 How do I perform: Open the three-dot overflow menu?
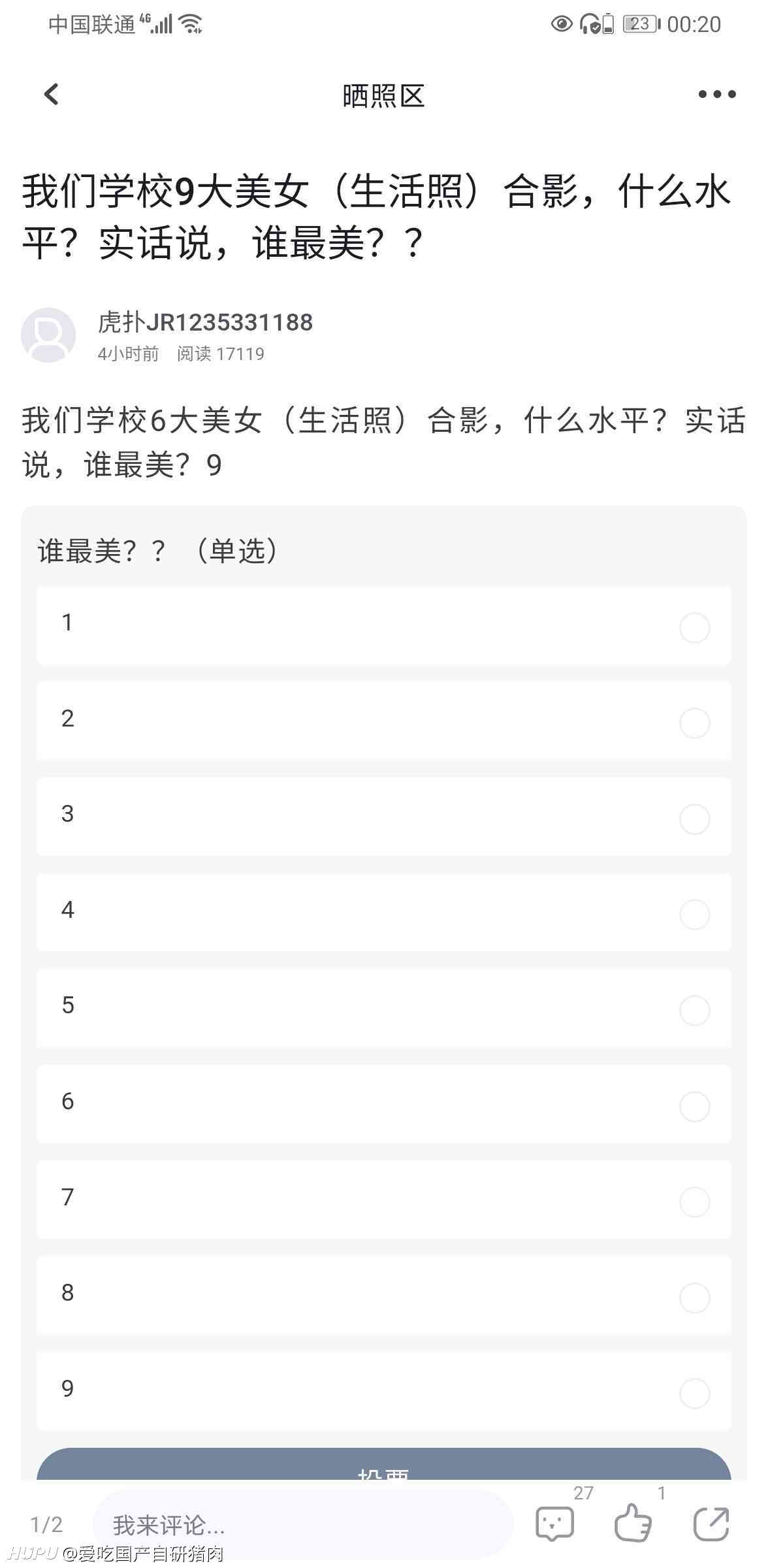[716, 94]
